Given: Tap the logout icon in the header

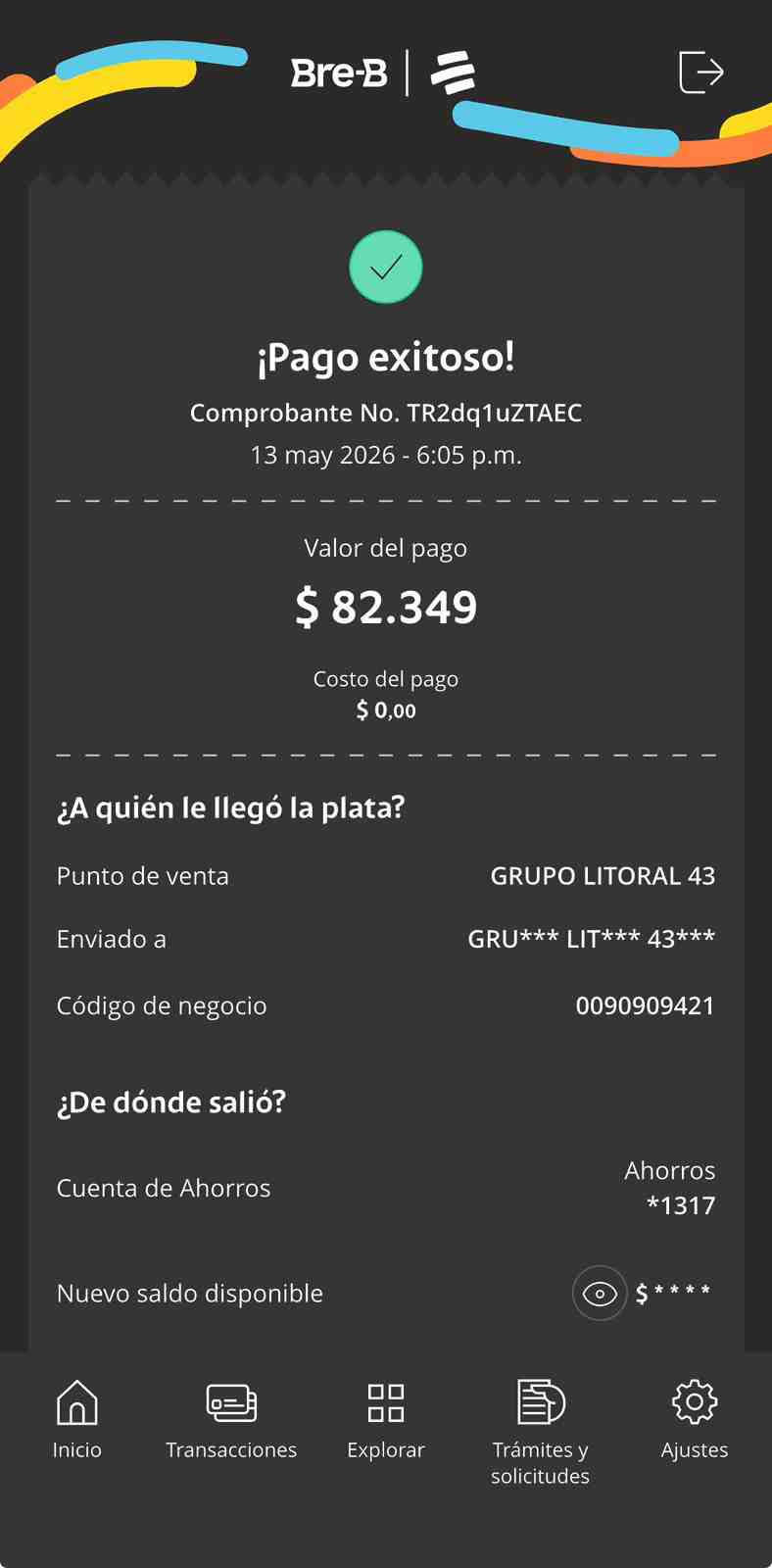Looking at the screenshot, I should click(701, 72).
